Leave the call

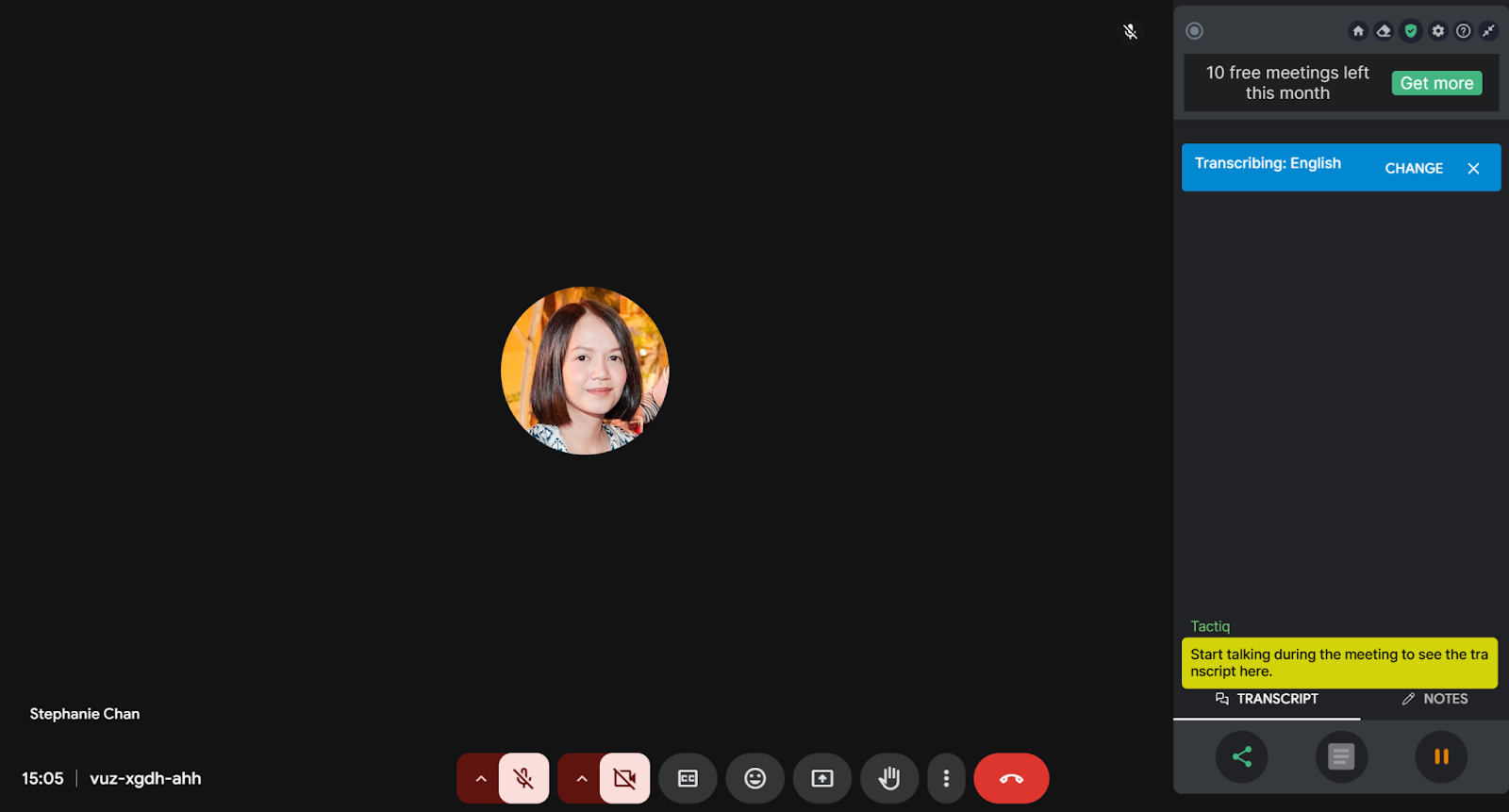pos(1011,778)
